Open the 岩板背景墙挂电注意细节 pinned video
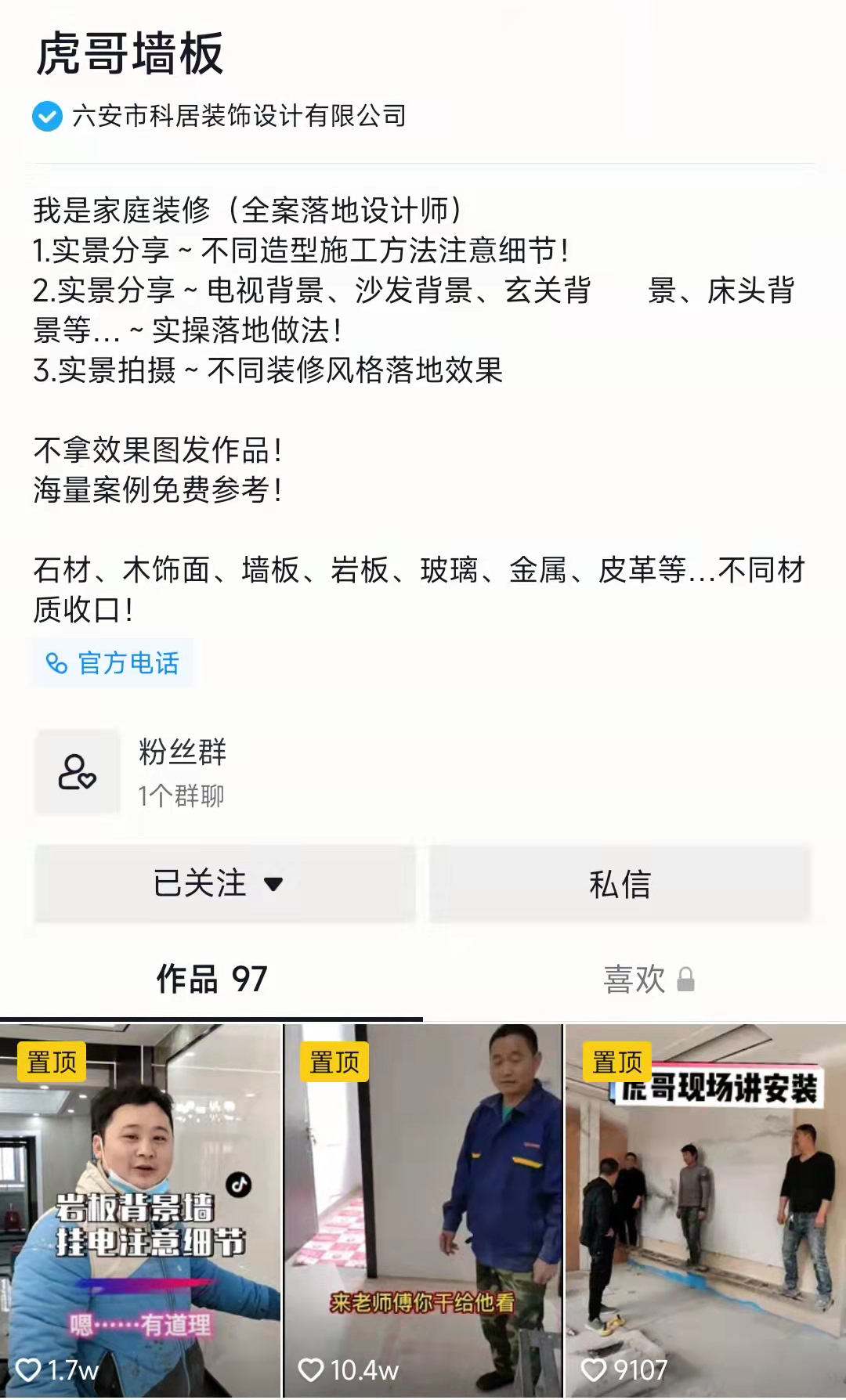Viewport: 846px width, 1400px height. 141,1210
